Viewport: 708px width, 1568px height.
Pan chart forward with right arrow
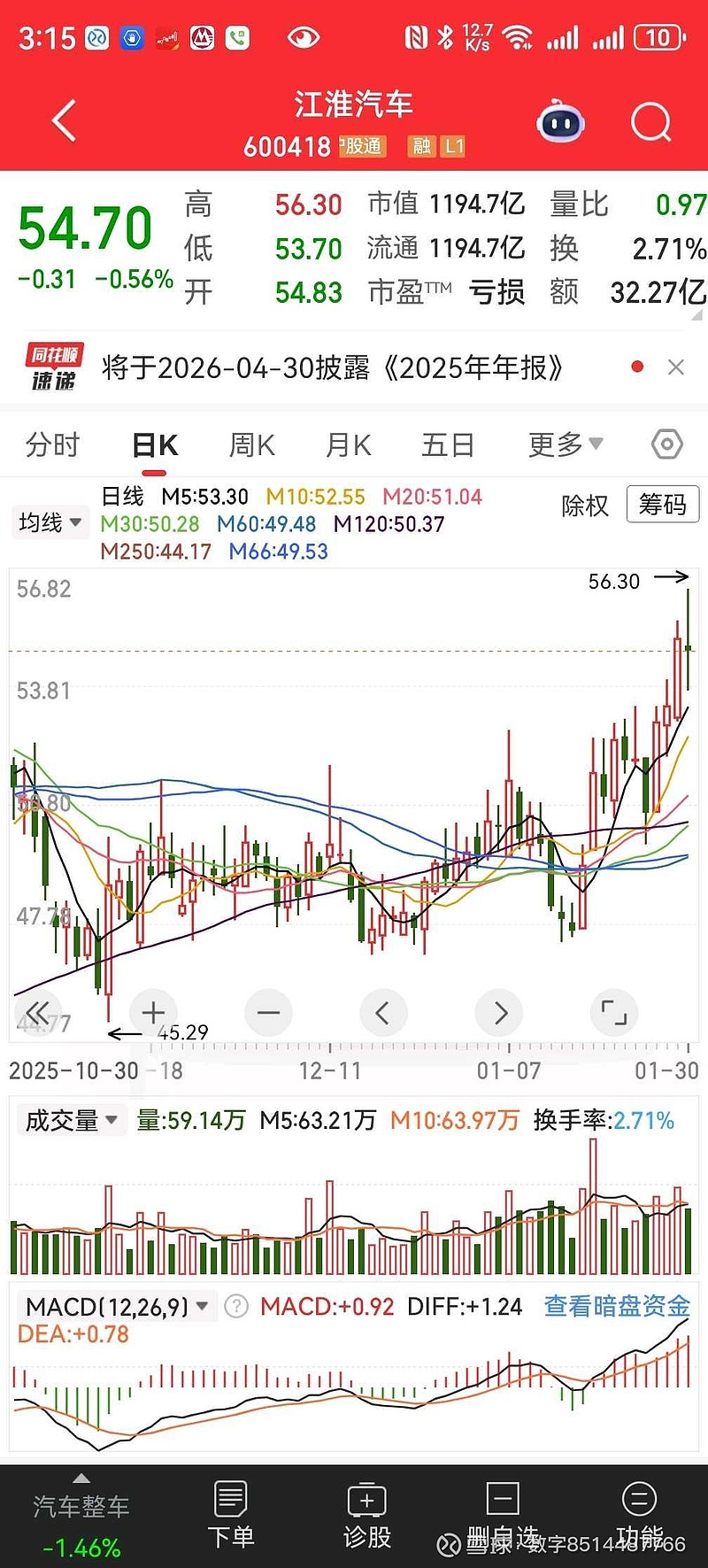point(498,1012)
